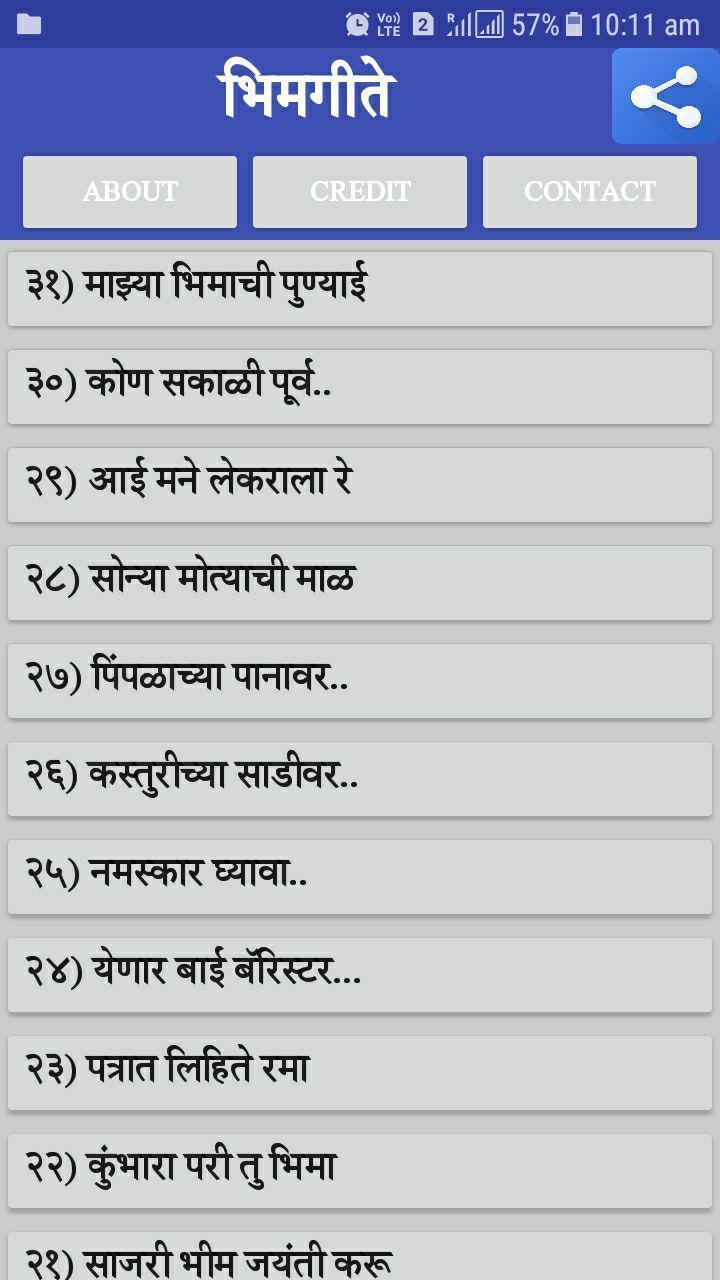Tap the share icon in header

click(665, 97)
